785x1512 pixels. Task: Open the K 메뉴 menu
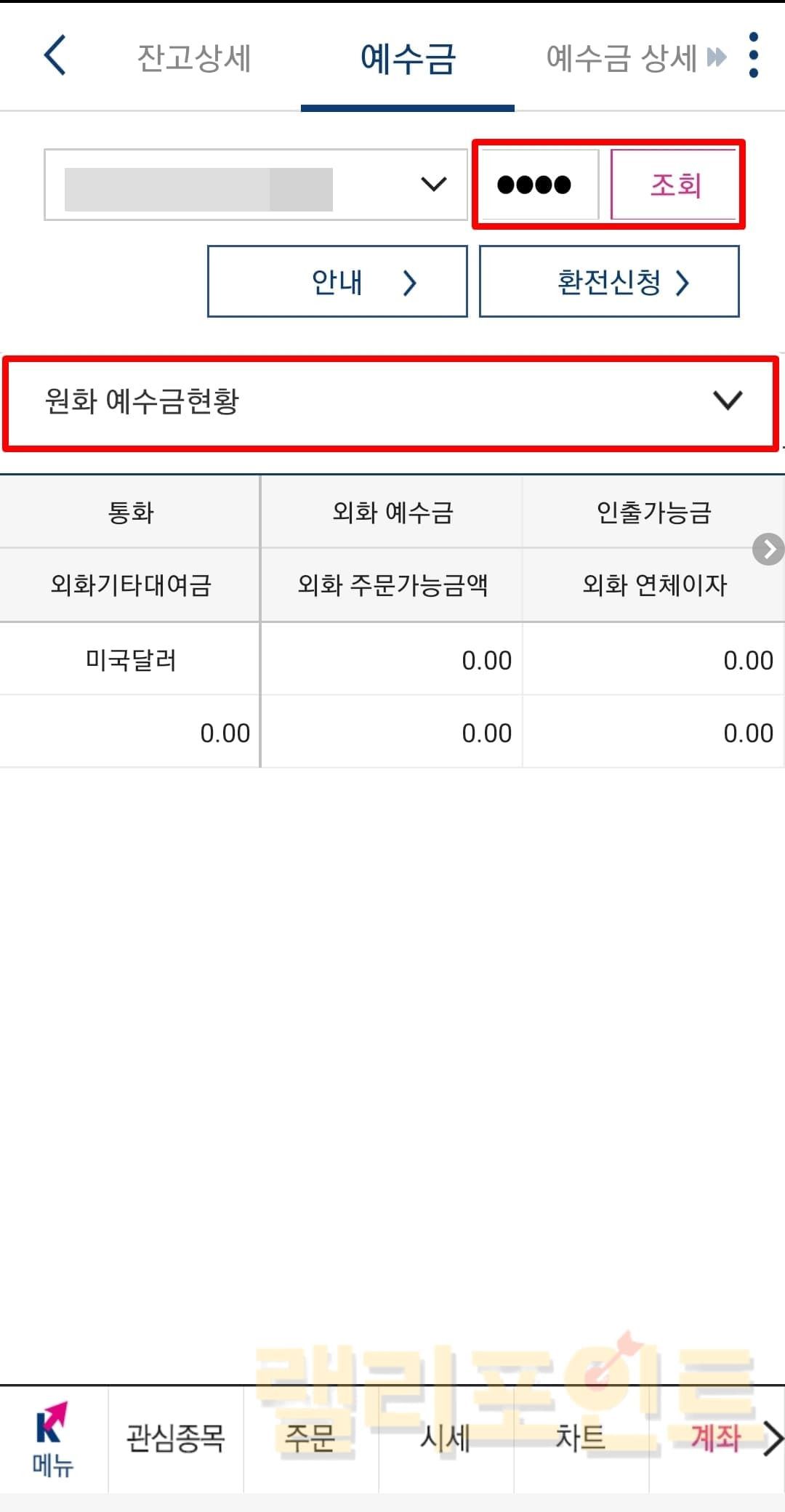(52, 1439)
